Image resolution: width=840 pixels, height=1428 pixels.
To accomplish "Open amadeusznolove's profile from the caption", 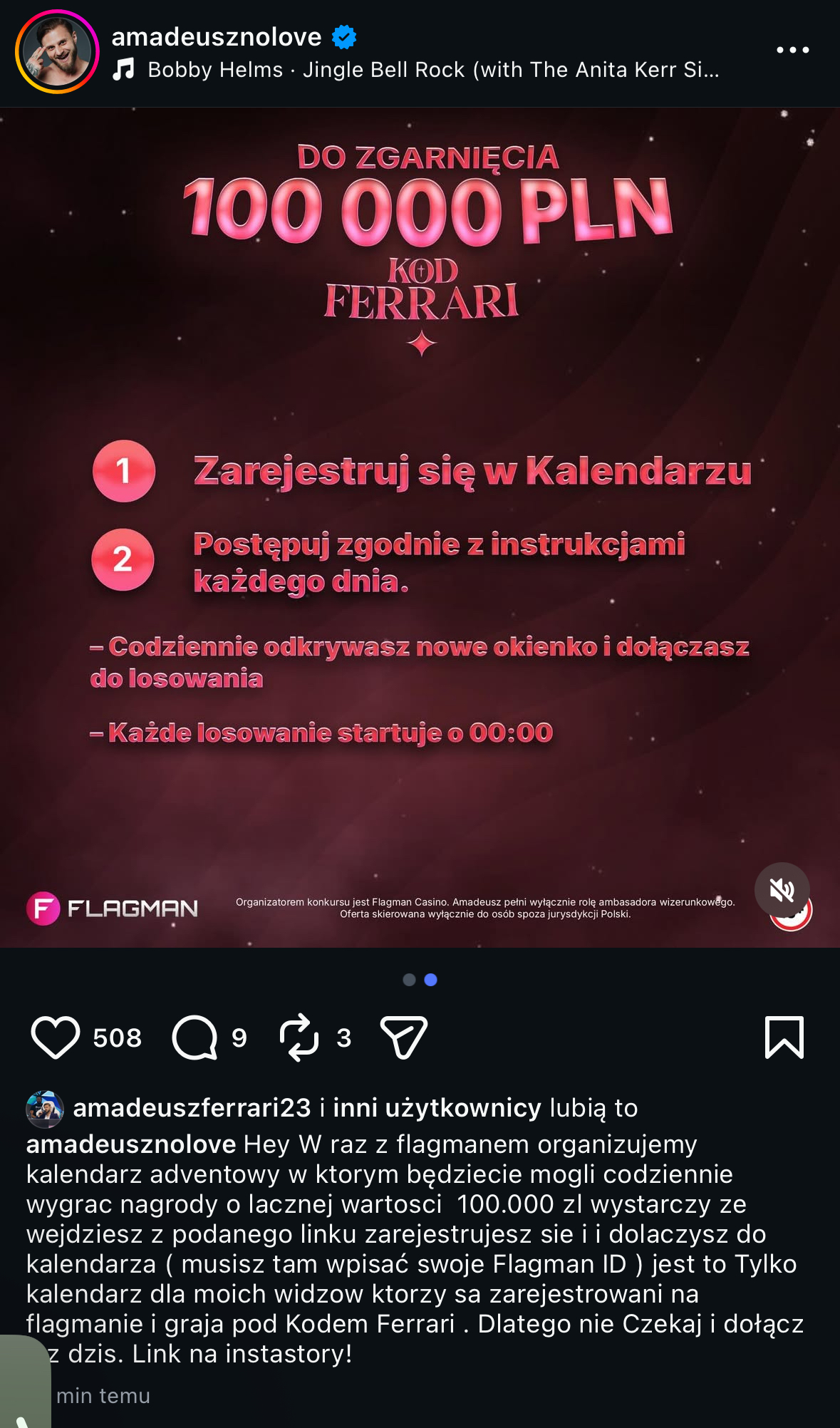I will 131,1144.
